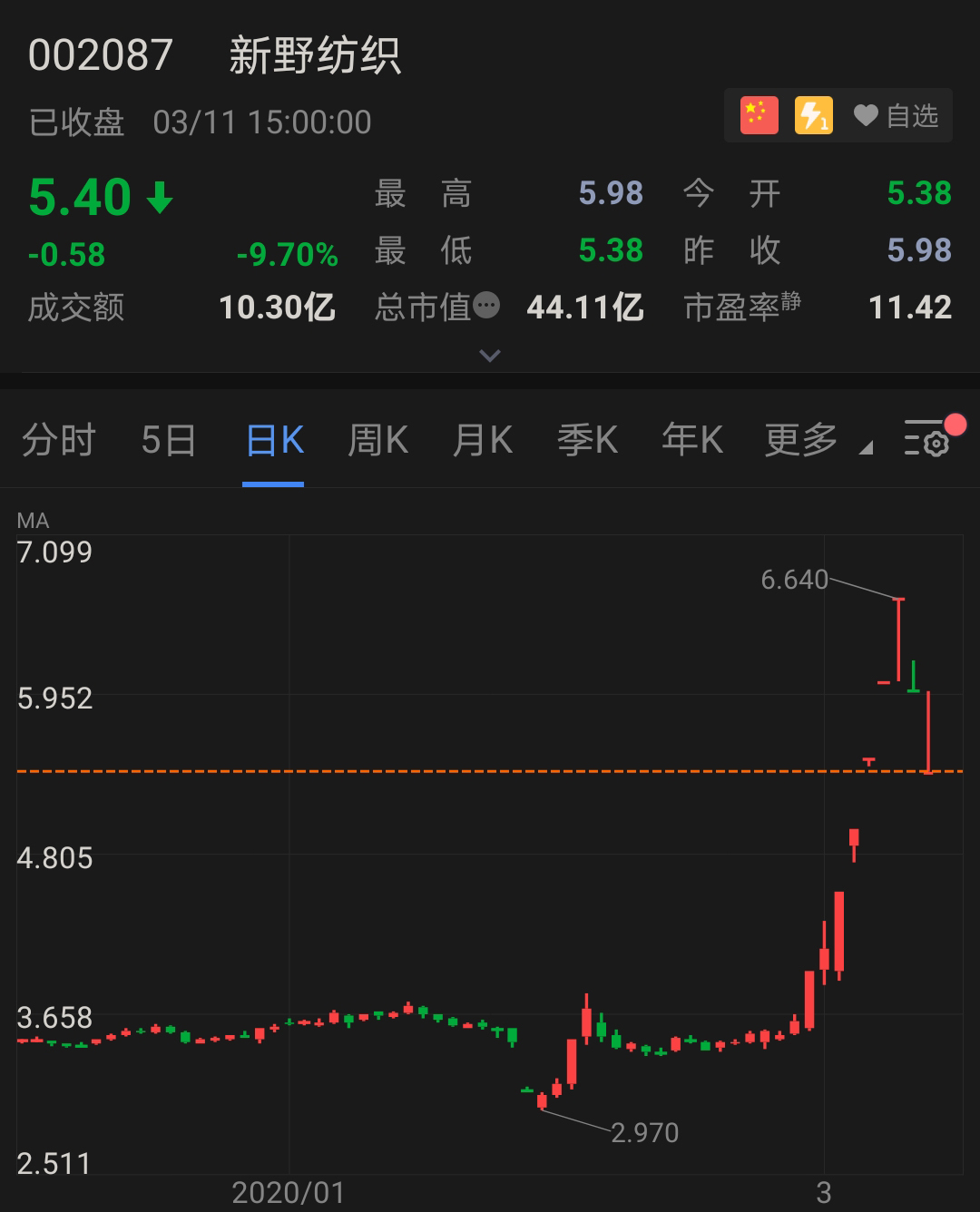The width and height of the screenshot is (980, 1212).
Task: Open the 更多 chart period dropdown
Action: tap(816, 441)
